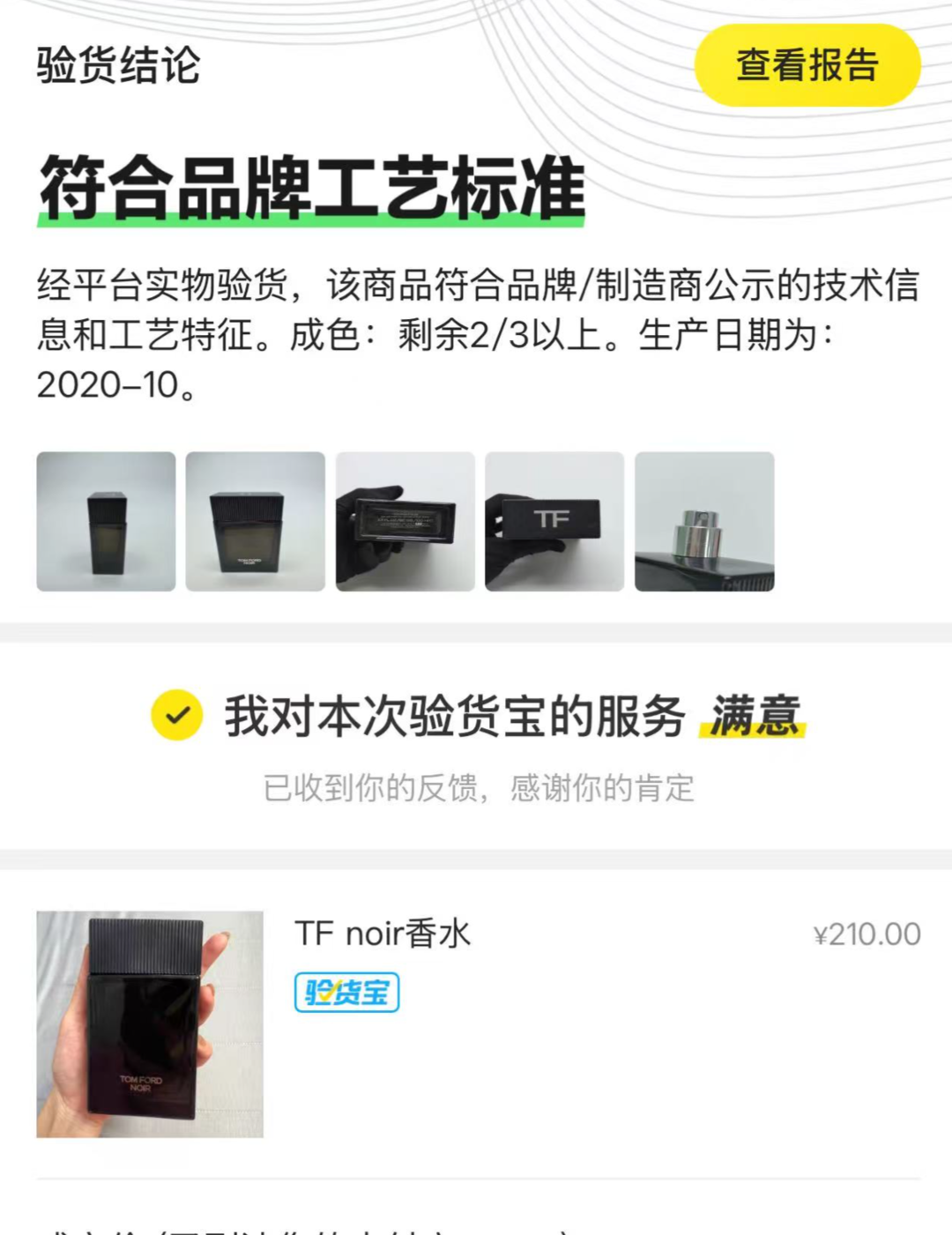952x1235 pixels.
Task: View inspection photo of spray nozzle
Action: 704,521
